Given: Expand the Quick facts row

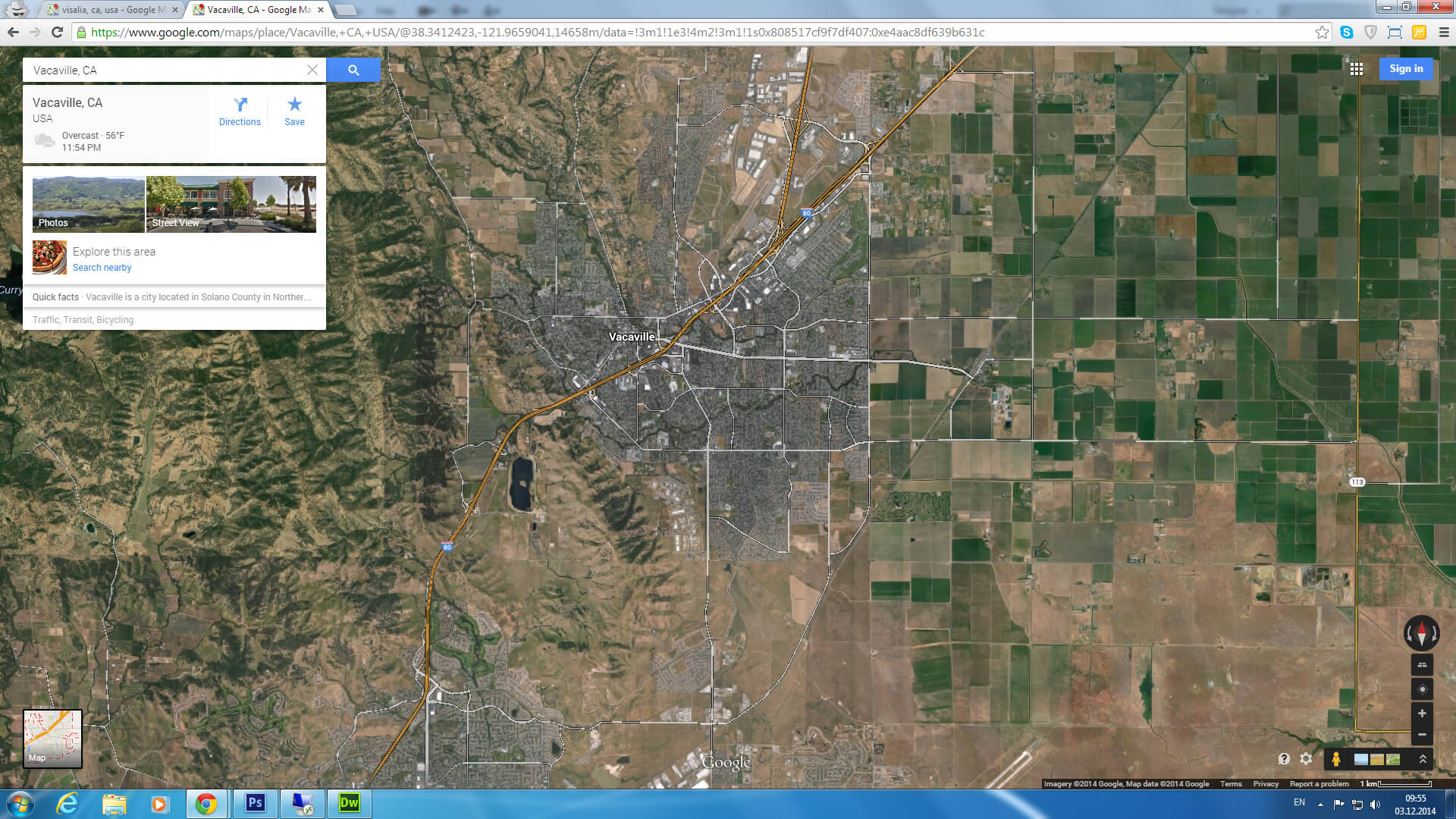Looking at the screenshot, I should [173, 297].
